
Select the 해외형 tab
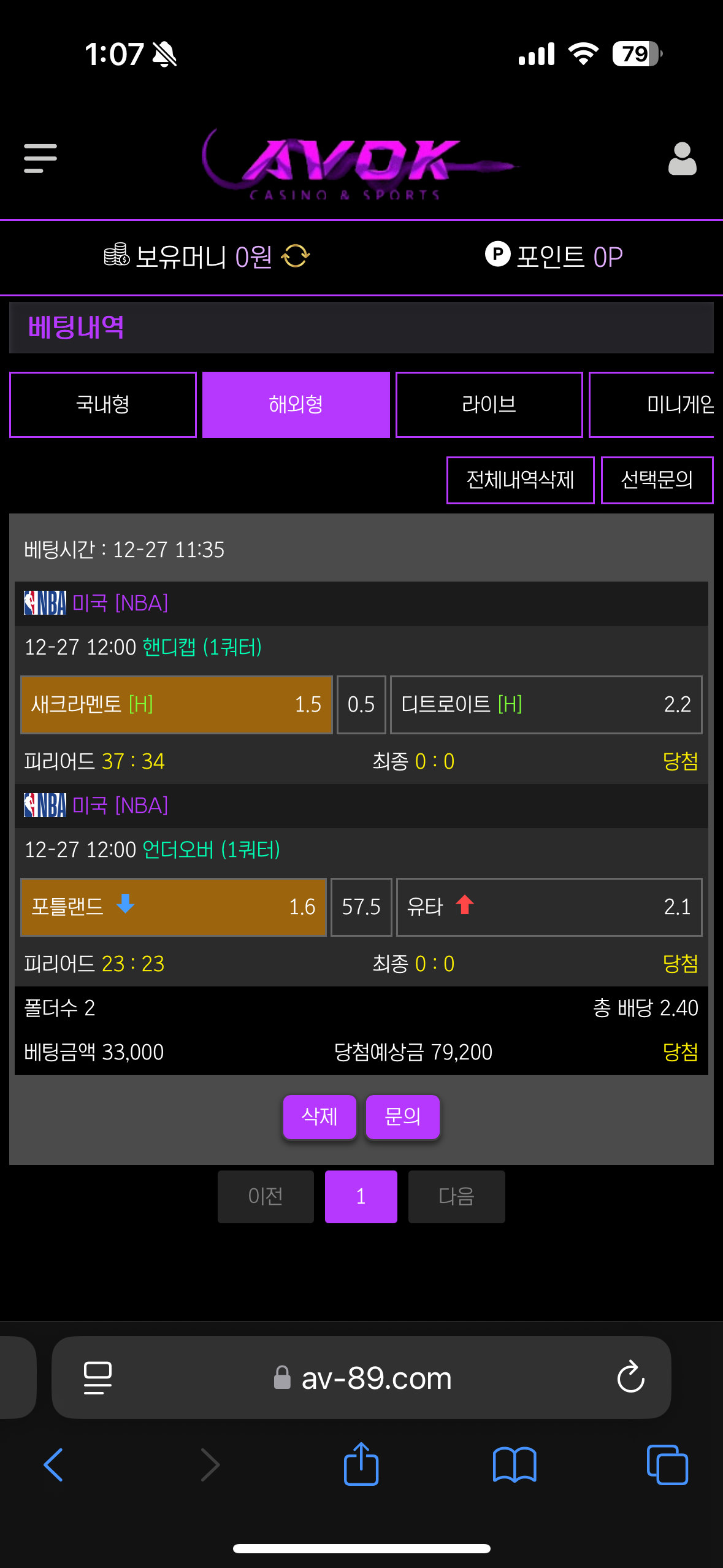pos(296,405)
